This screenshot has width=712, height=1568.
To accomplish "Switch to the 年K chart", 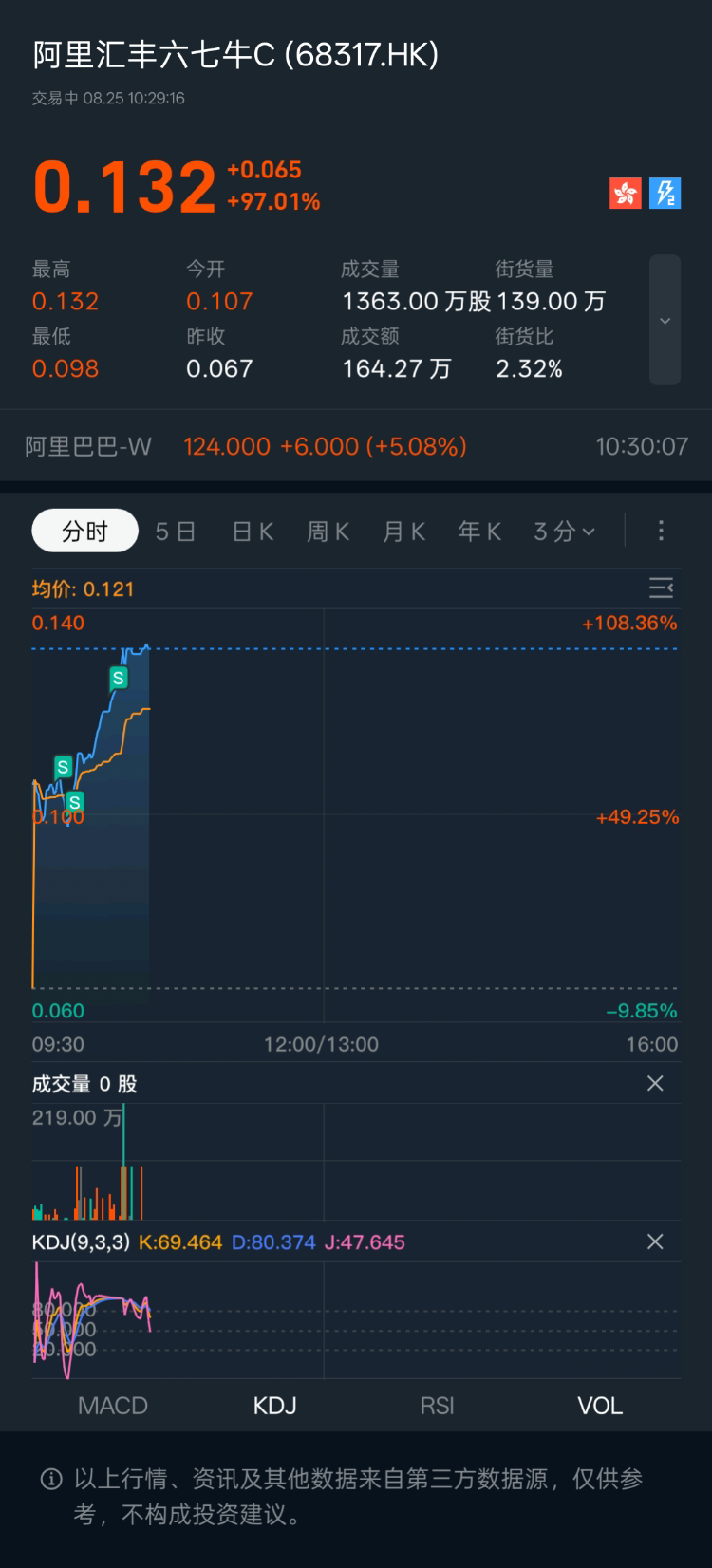I will point(479,531).
